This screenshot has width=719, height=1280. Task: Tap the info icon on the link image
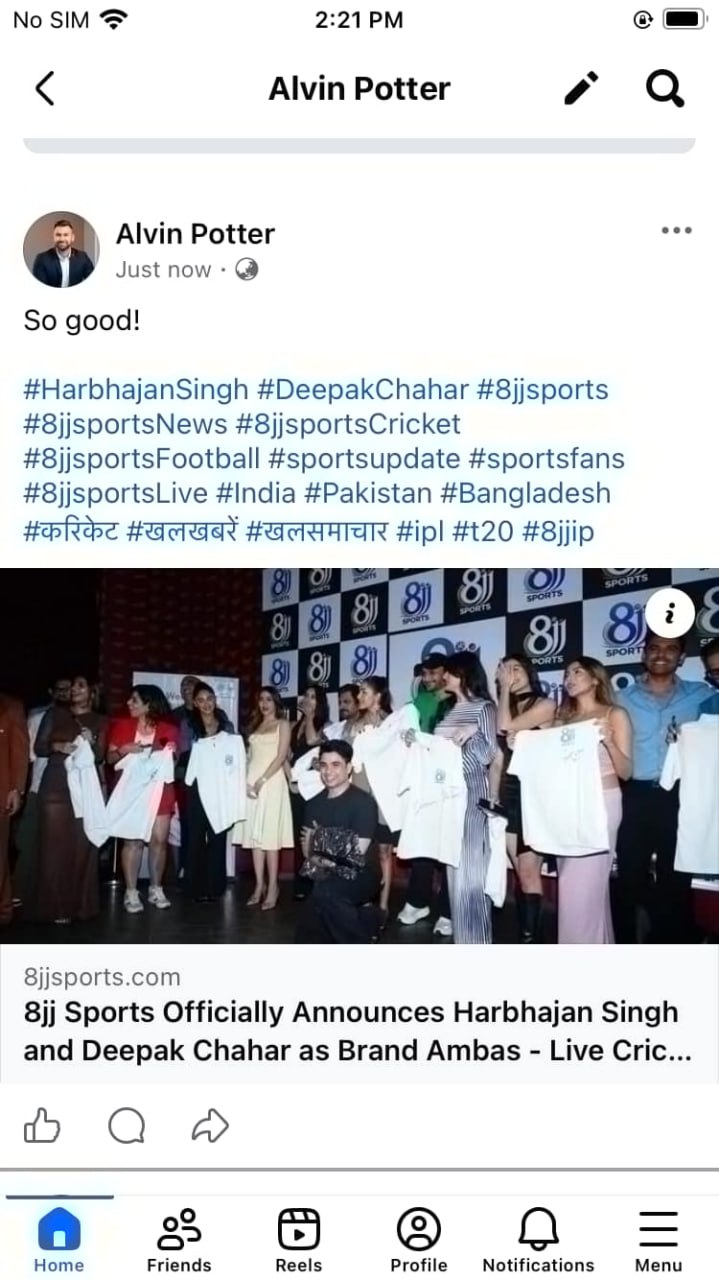670,615
